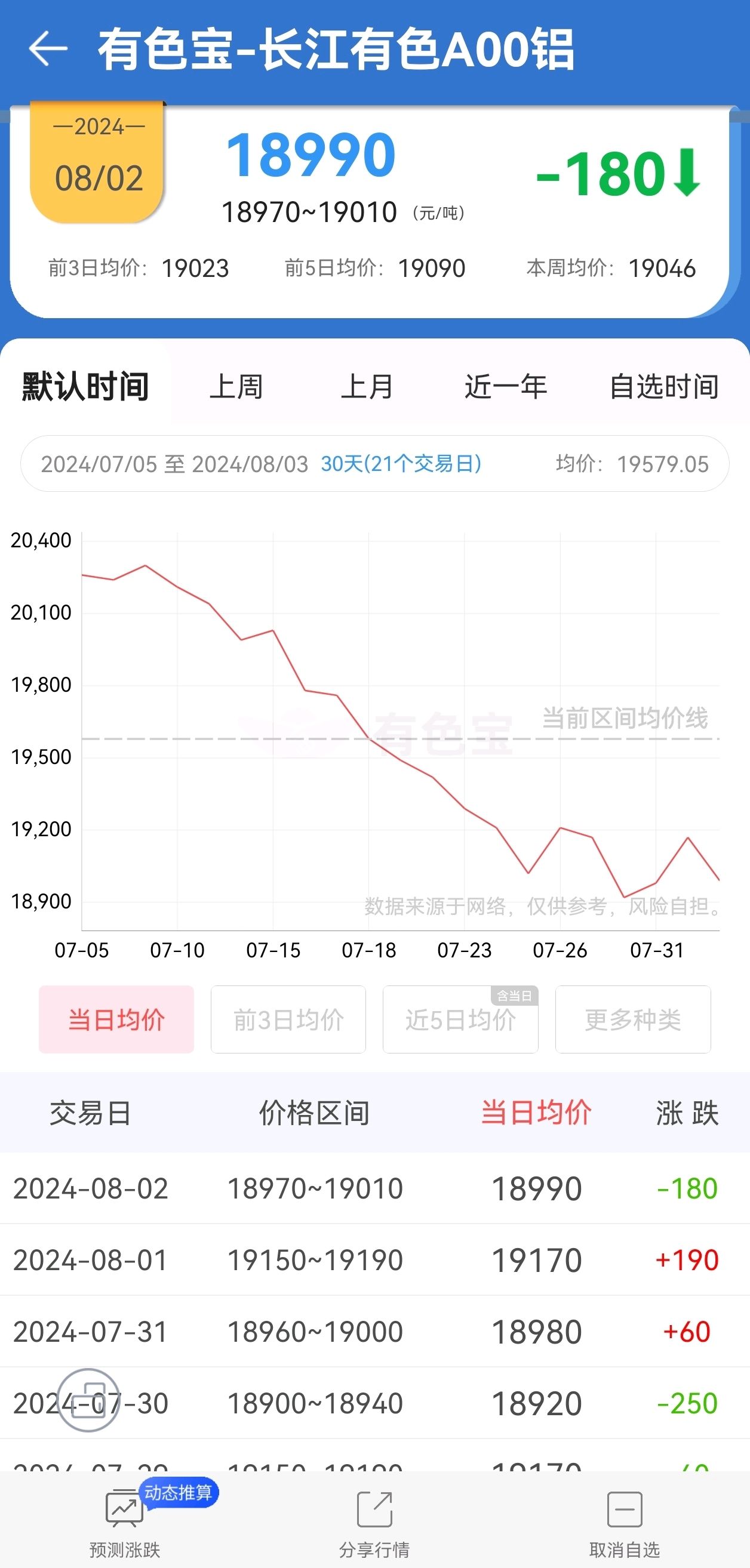Open the 自选时间 custom range

664,386
